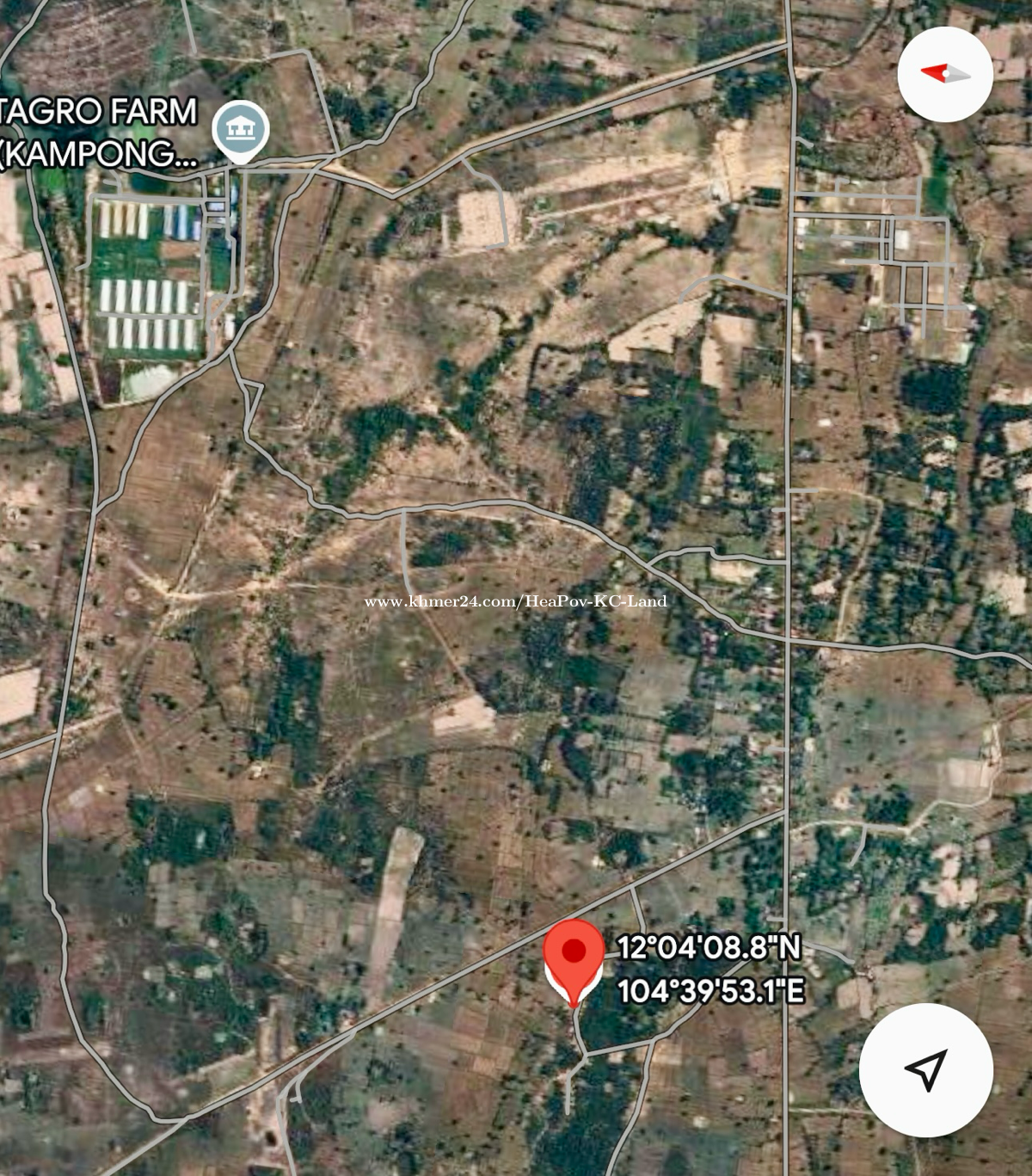Open the TAGRO FARM place marker

[242, 131]
